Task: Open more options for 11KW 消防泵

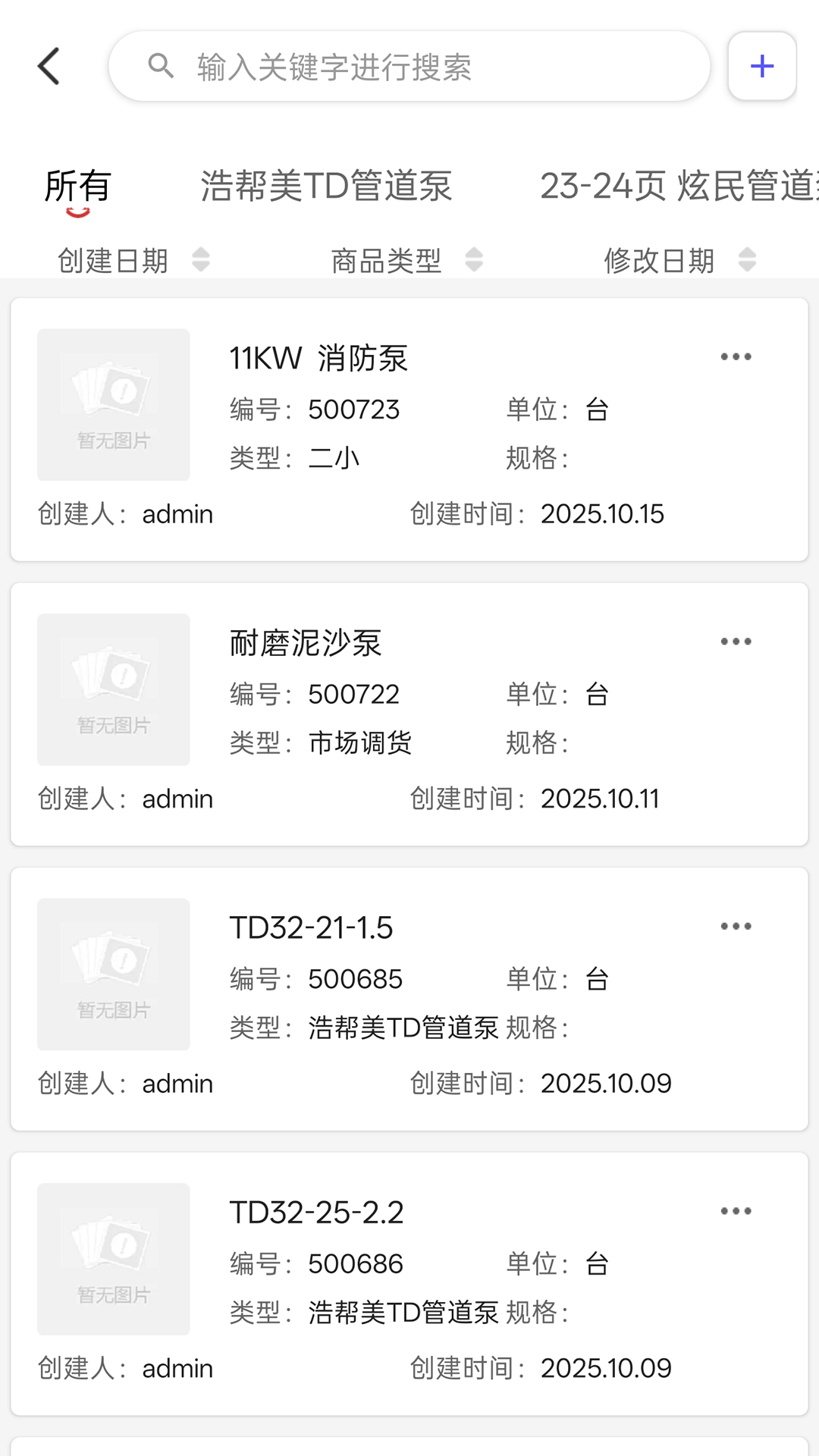Action: 736,357
